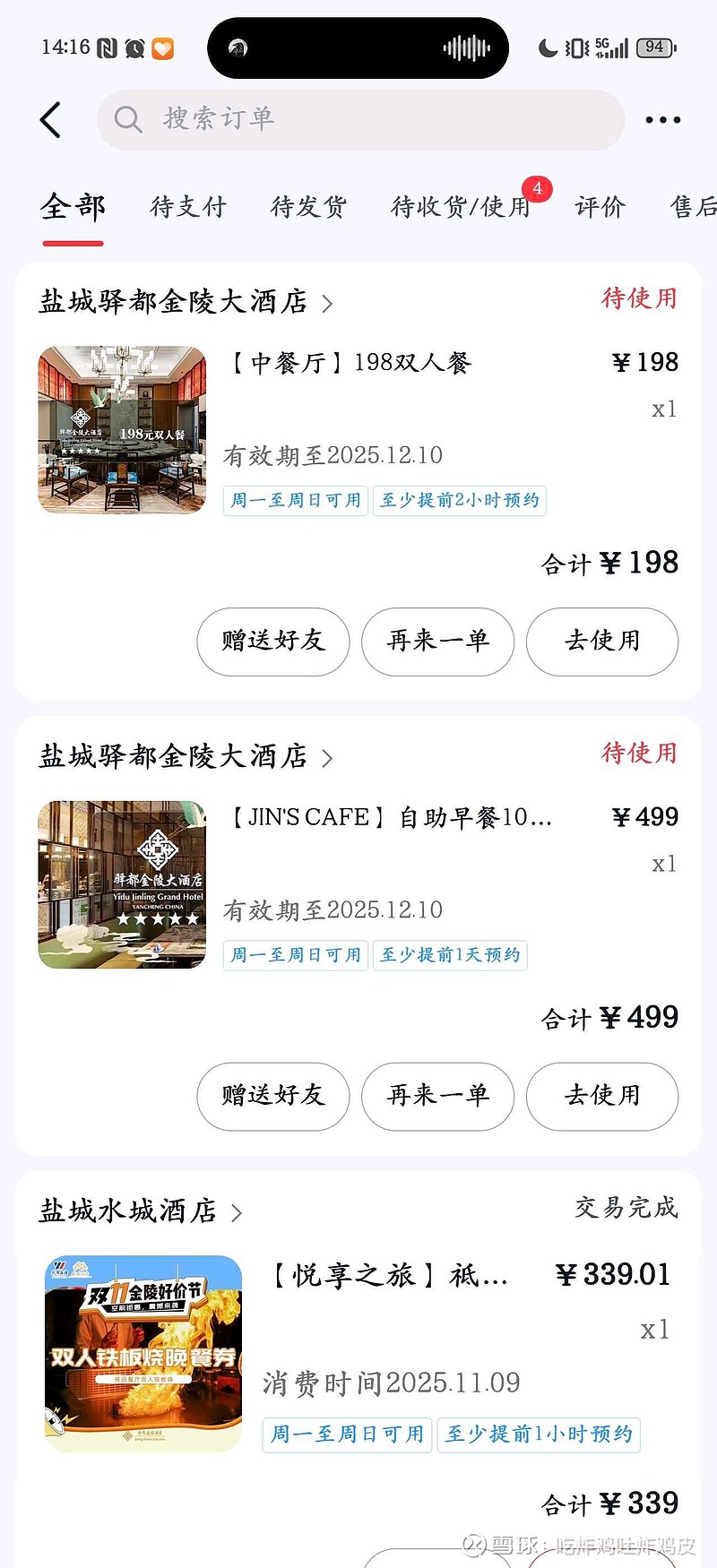
Task: Tap 去使用 for the 198双人餐 order
Action: (x=601, y=641)
